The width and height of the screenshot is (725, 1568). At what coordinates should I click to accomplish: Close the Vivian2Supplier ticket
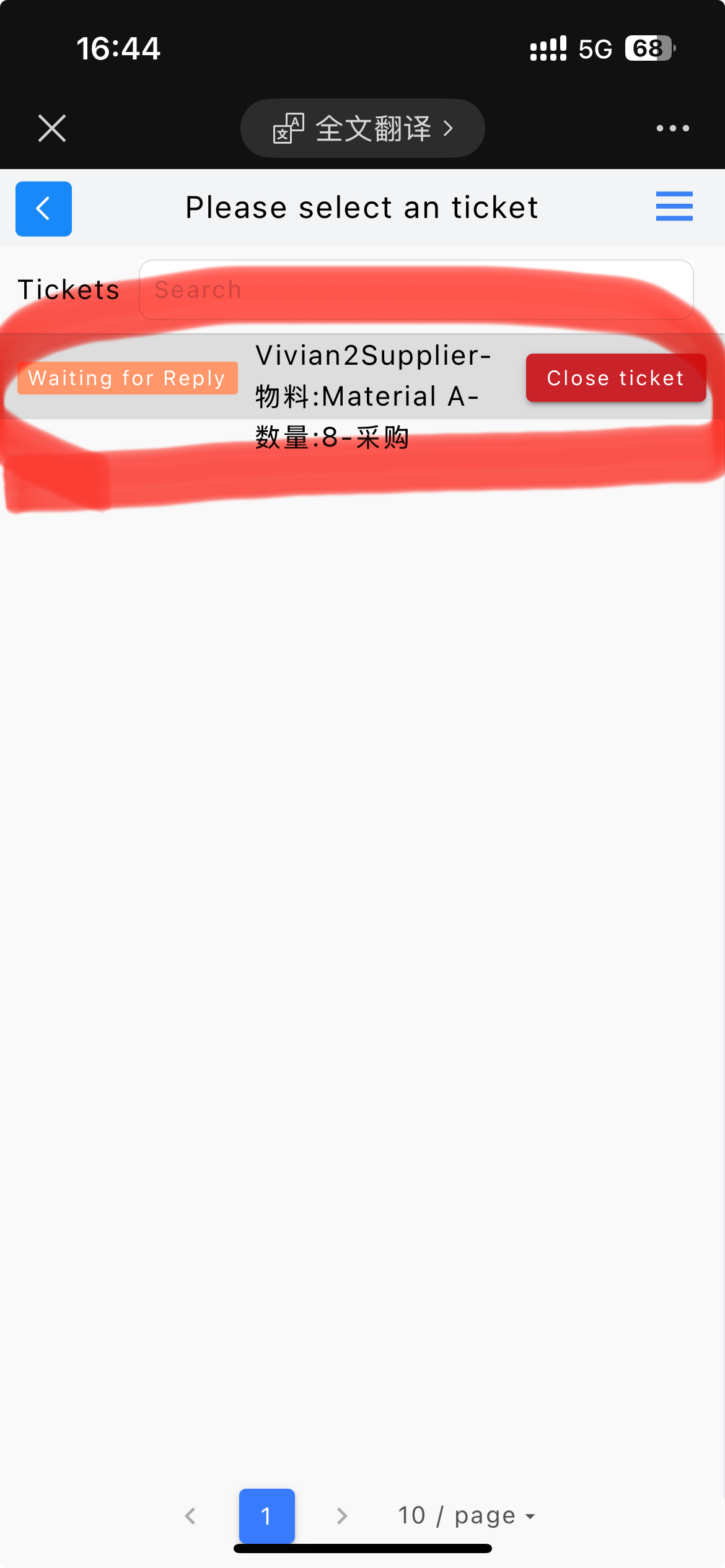click(615, 378)
